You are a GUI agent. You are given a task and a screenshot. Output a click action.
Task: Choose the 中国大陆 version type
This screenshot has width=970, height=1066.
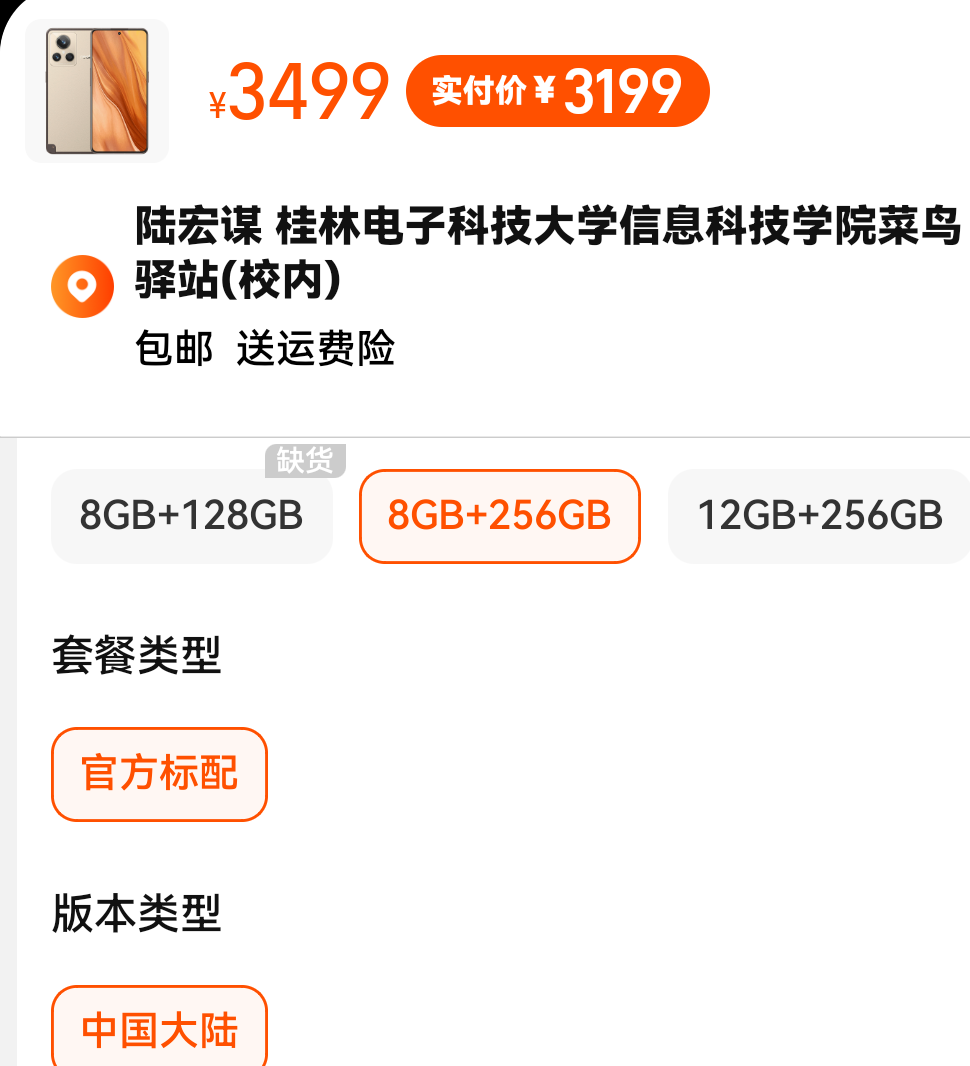[159, 1030]
